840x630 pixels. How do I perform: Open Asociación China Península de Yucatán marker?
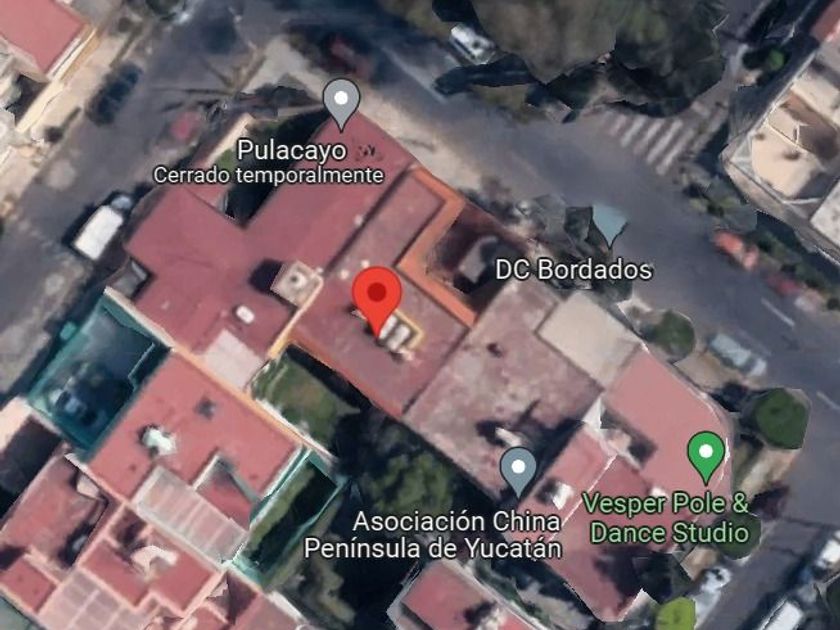(518, 468)
